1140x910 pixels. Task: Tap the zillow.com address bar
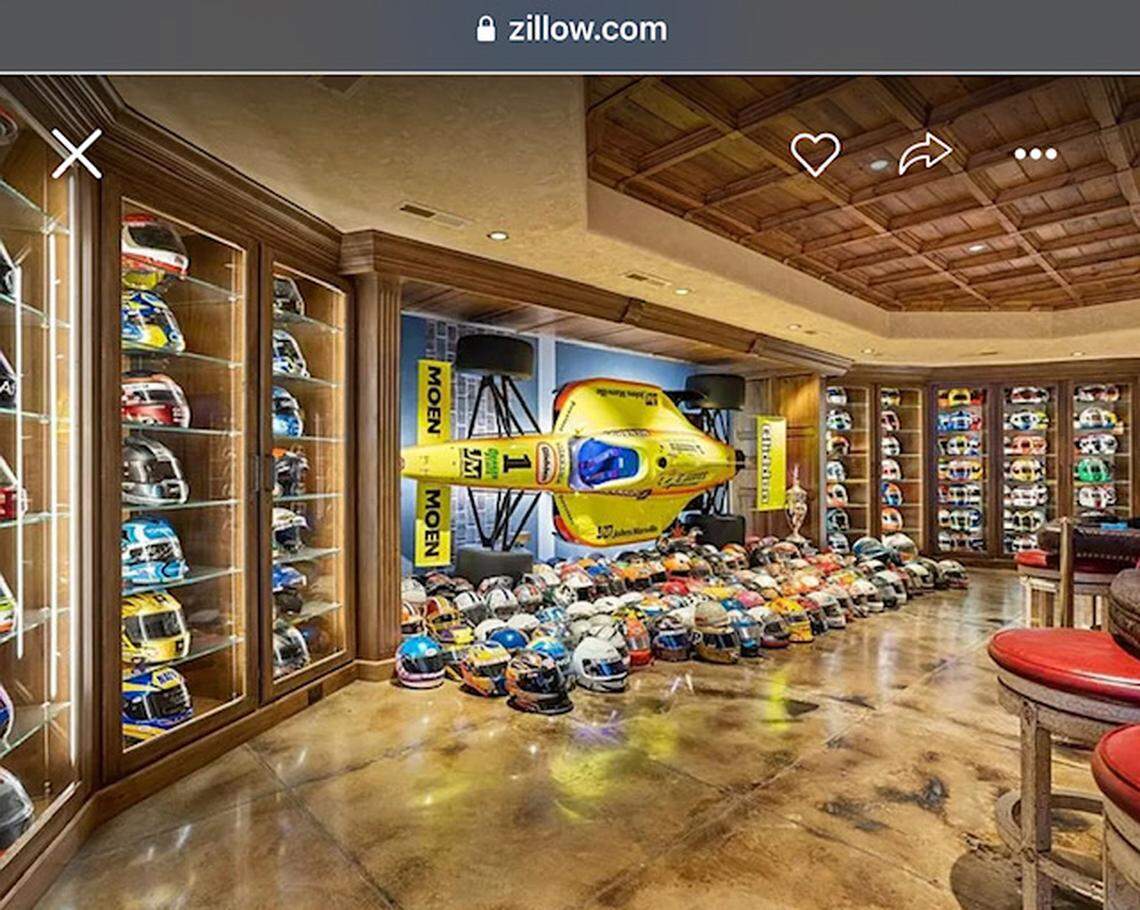pyautogui.click(x=570, y=30)
